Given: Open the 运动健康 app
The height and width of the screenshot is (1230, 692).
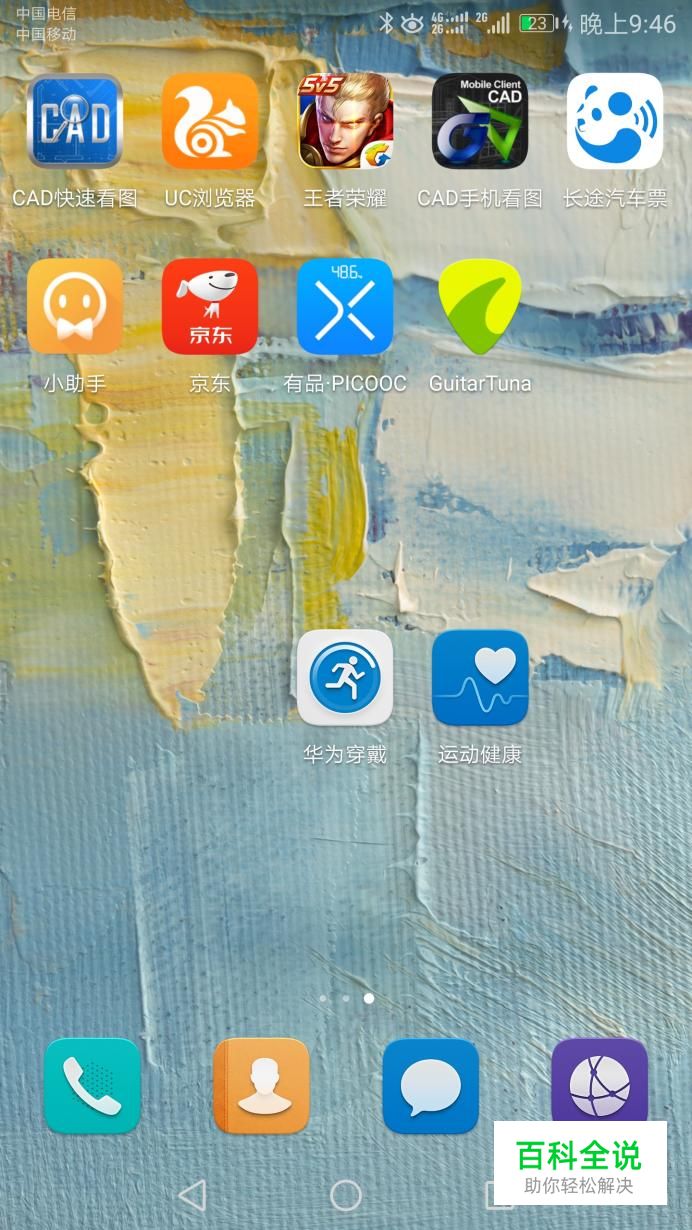Looking at the screenshot, I should tap(480, 678).
